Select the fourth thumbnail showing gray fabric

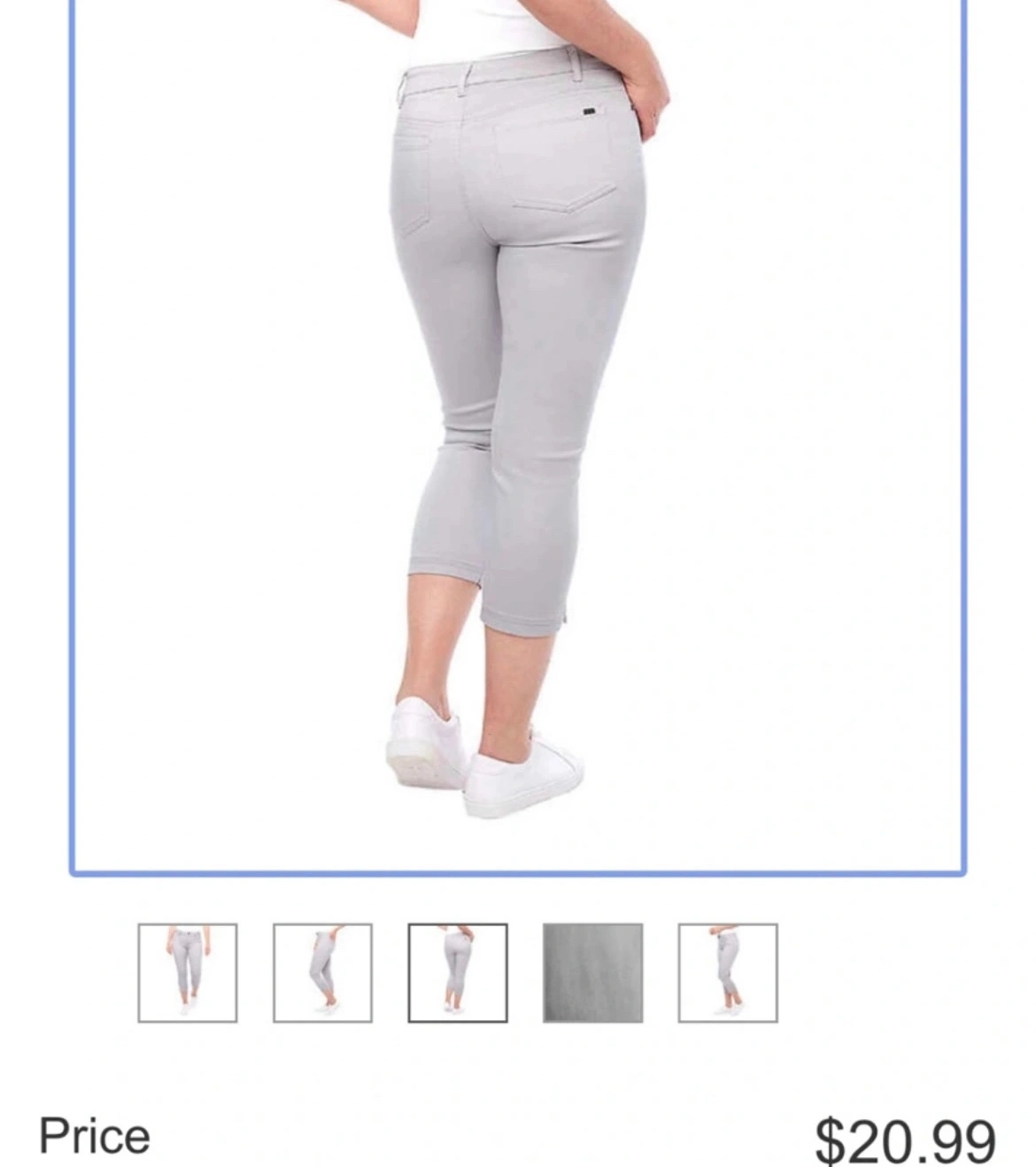(592, 972)
